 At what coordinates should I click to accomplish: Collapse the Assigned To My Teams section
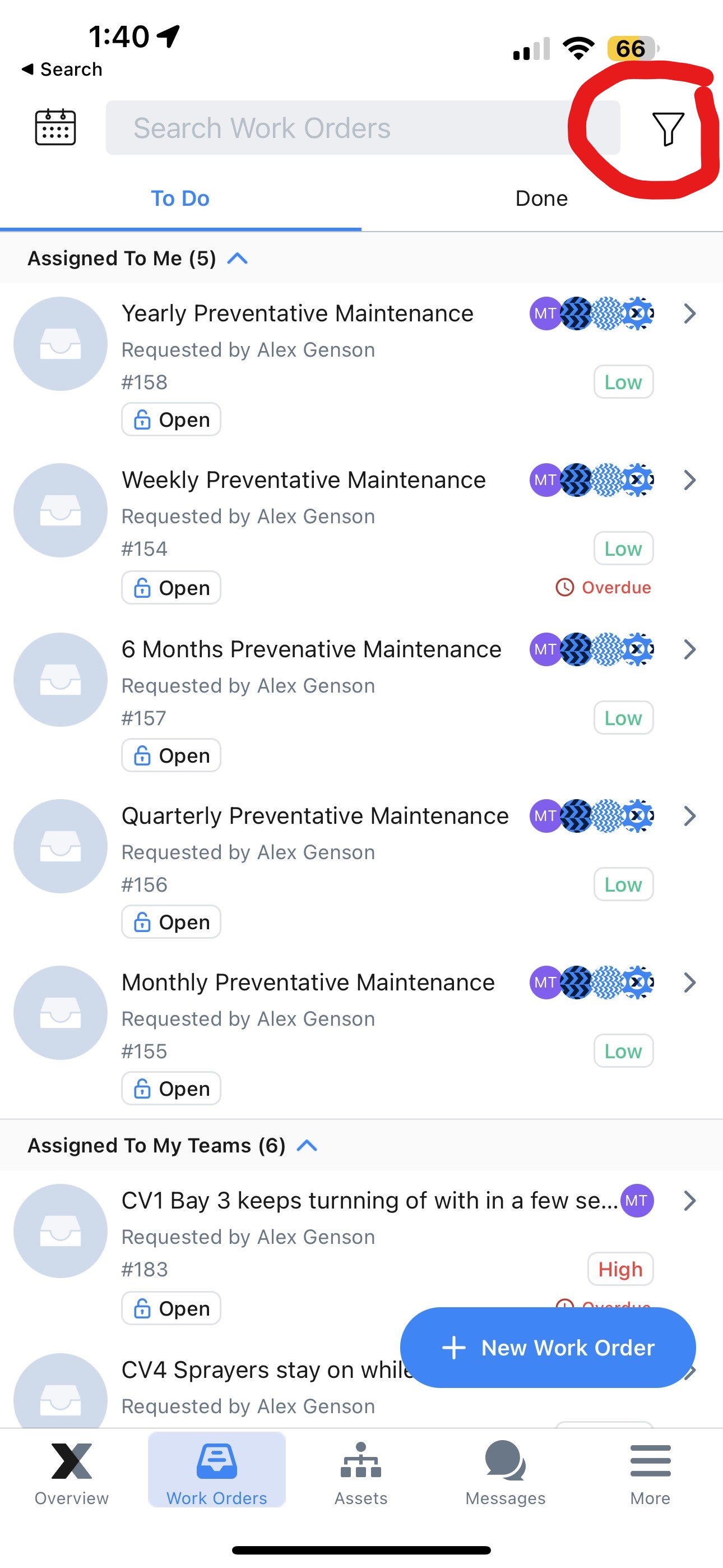tap(307, 1146)
